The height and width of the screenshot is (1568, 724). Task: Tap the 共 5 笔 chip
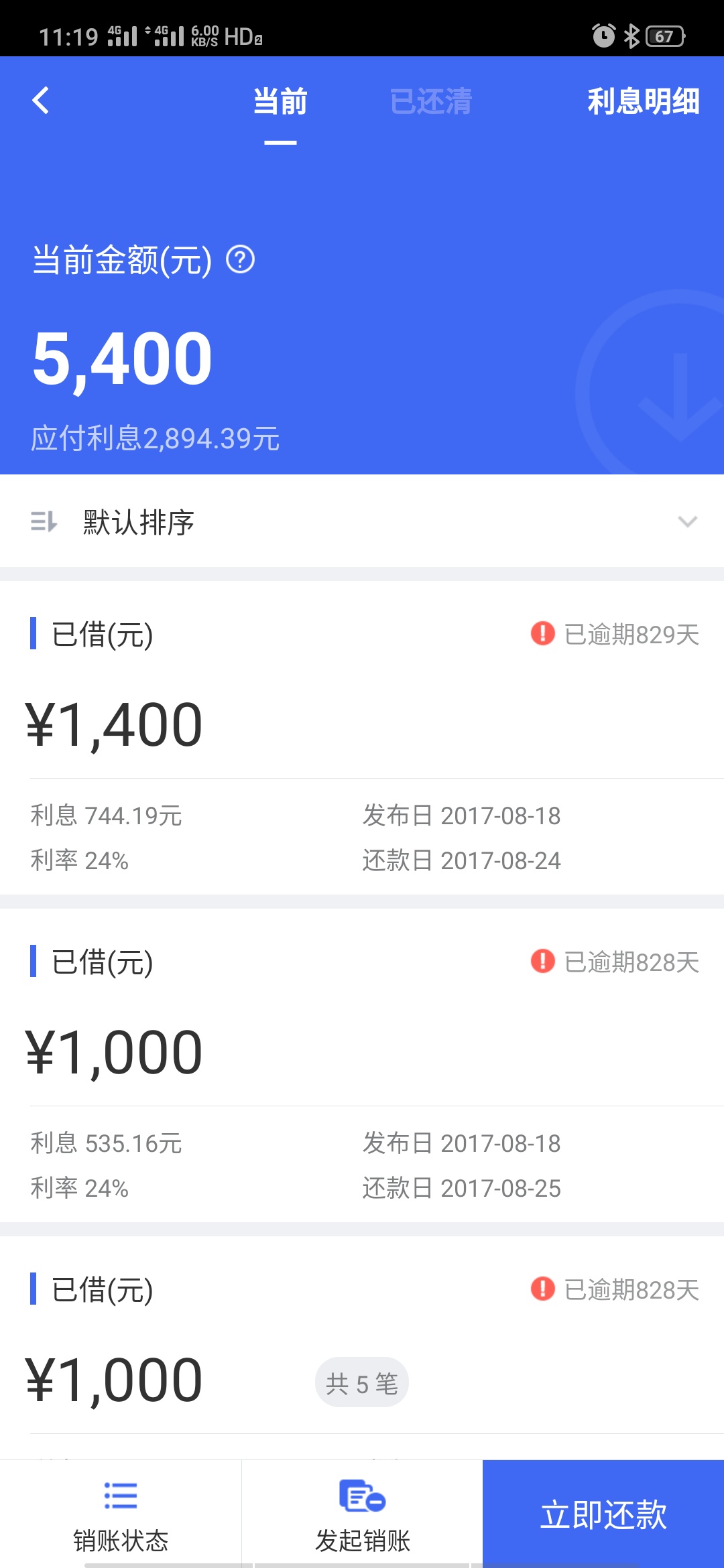click(x=362, y=1382)
